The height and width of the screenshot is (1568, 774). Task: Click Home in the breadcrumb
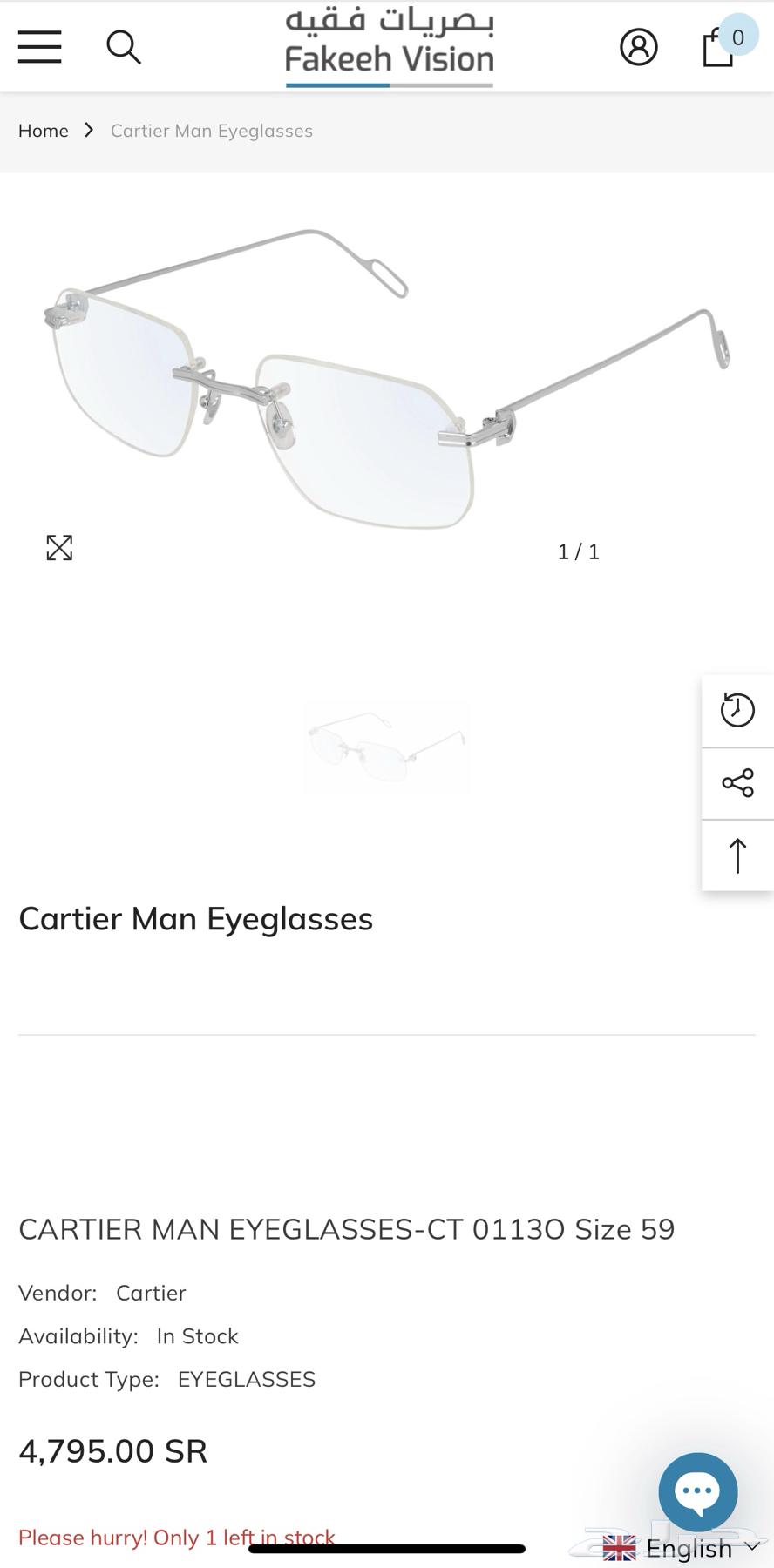pyautogui.click(x=44, y=131)
